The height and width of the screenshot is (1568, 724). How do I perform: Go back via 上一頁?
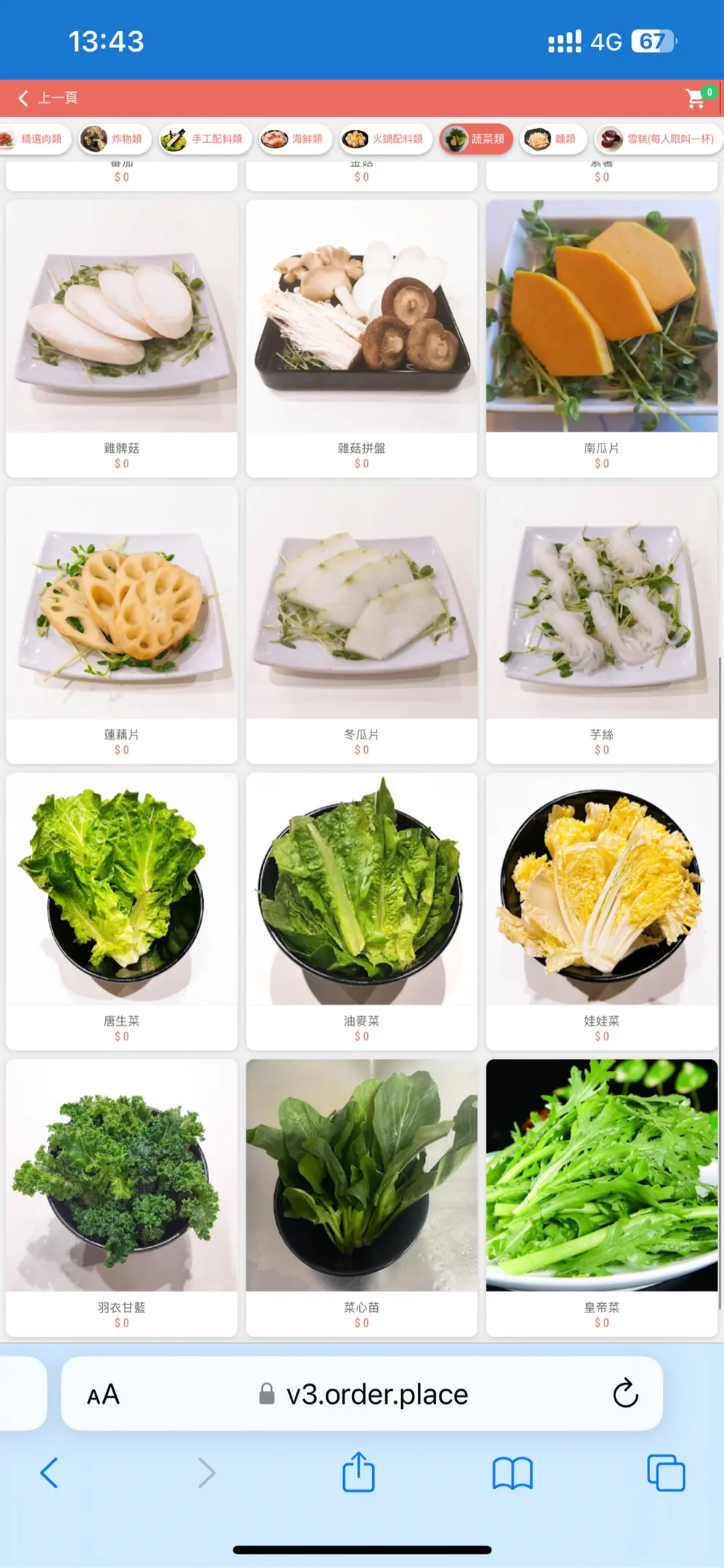click(48, 98)
